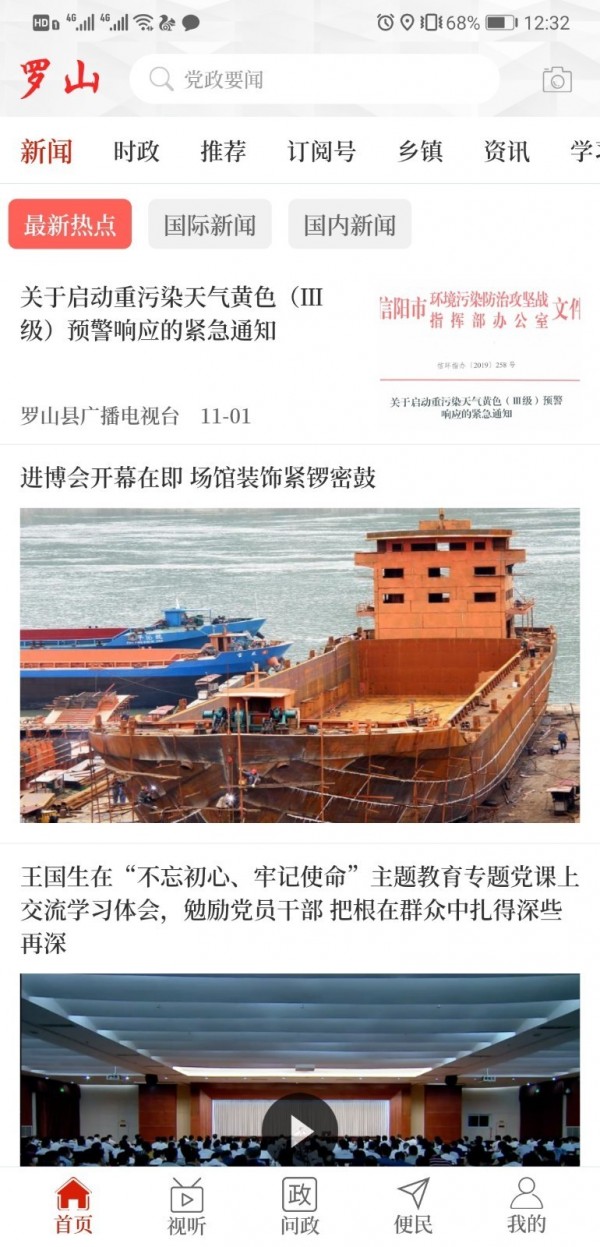Switch to the 推荐 tab

tap(223, 152)
